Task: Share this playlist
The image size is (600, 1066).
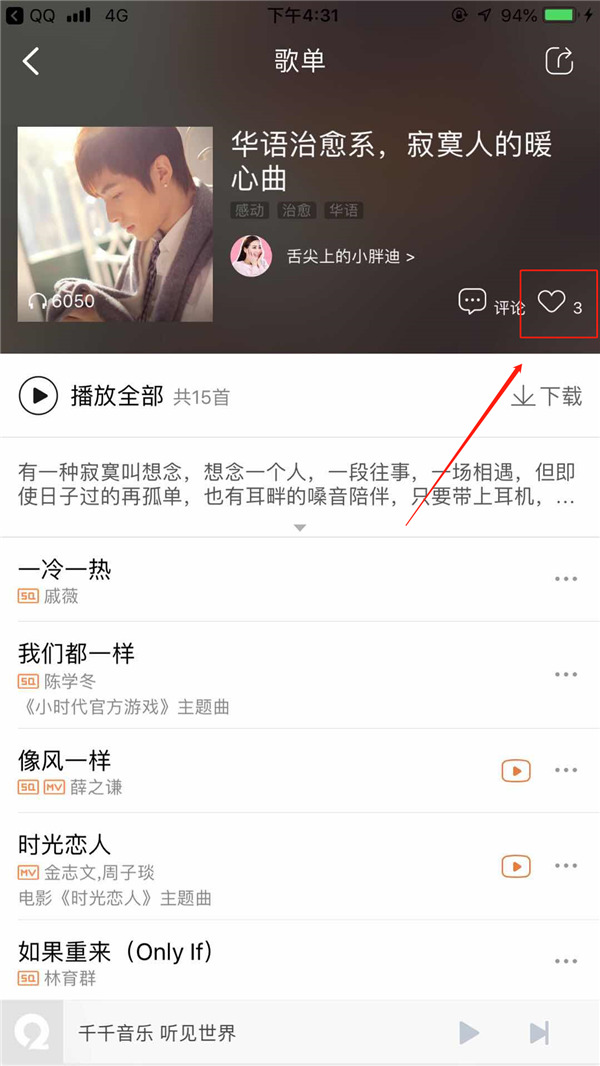Action: coord(559,61)
